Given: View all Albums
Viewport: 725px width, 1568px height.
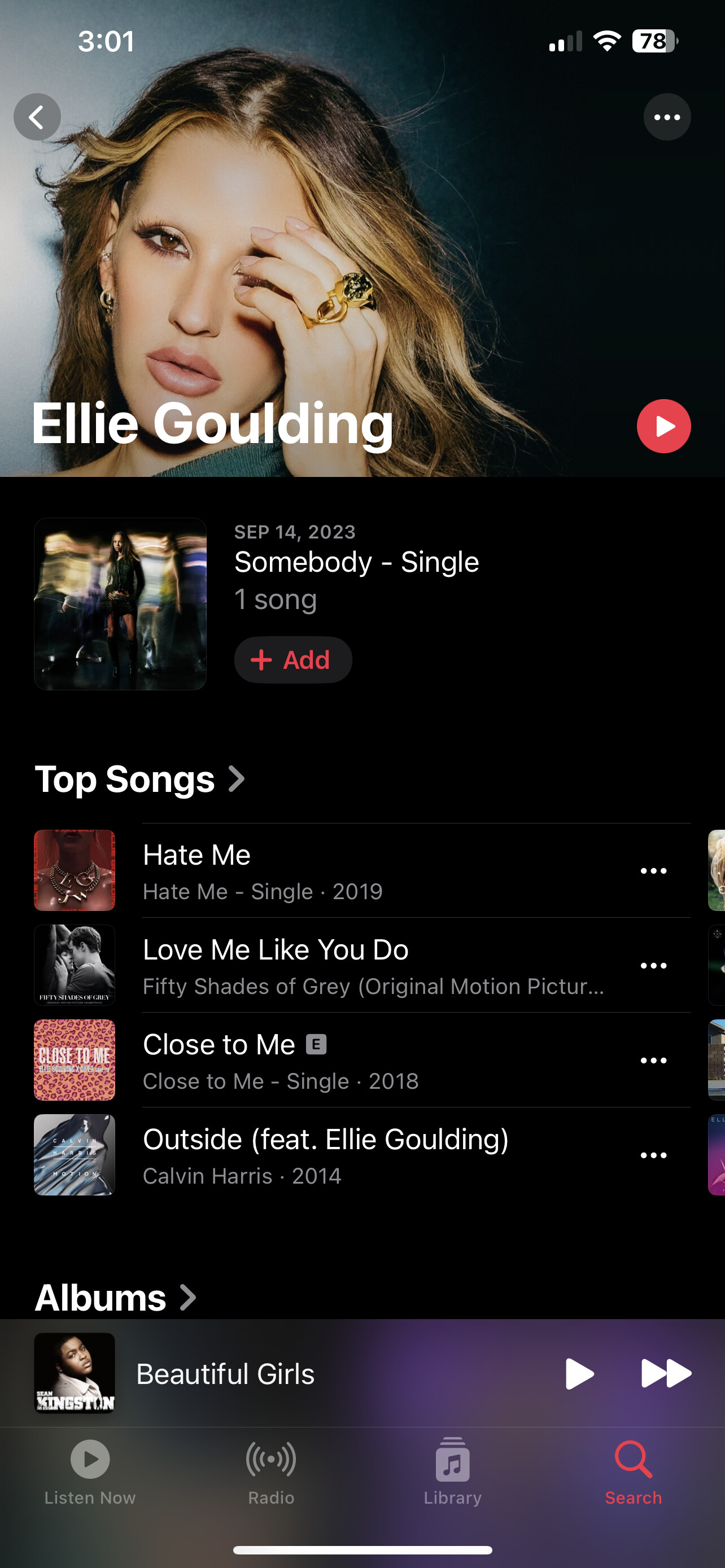Looking at the screenshot, I should click(116, 1297).
